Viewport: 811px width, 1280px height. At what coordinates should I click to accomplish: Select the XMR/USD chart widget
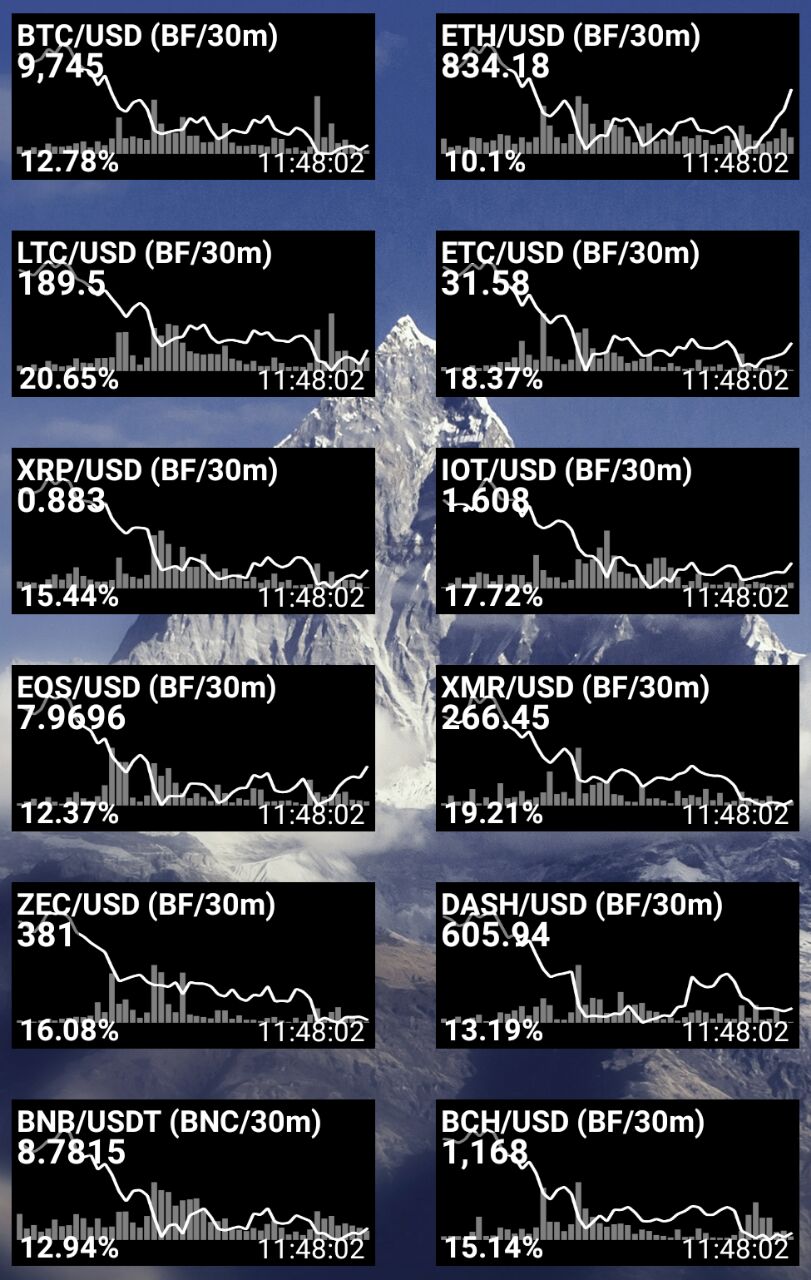[x=617, y=748]
